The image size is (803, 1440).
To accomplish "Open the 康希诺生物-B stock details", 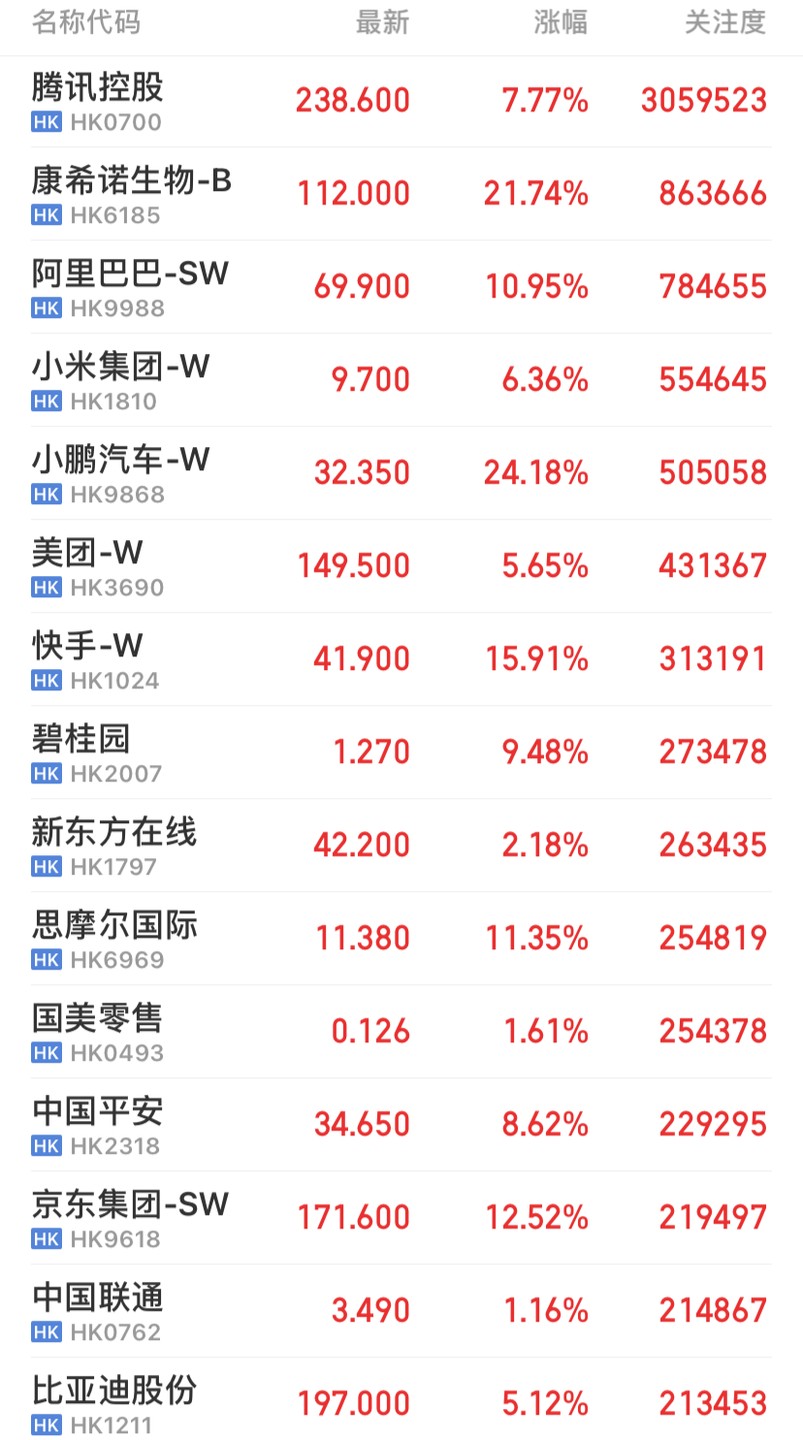I will [x=400, y=194].
